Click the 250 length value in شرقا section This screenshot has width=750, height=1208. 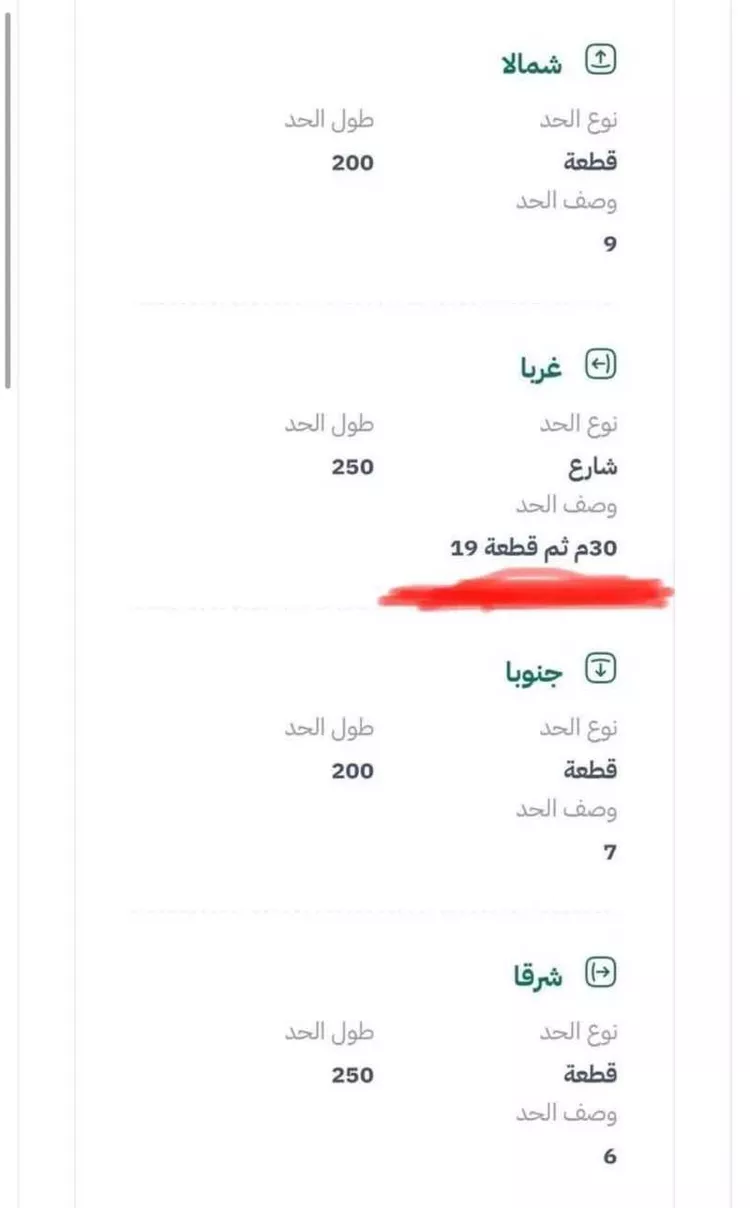pyautogui.click(x=352, y=1075)
